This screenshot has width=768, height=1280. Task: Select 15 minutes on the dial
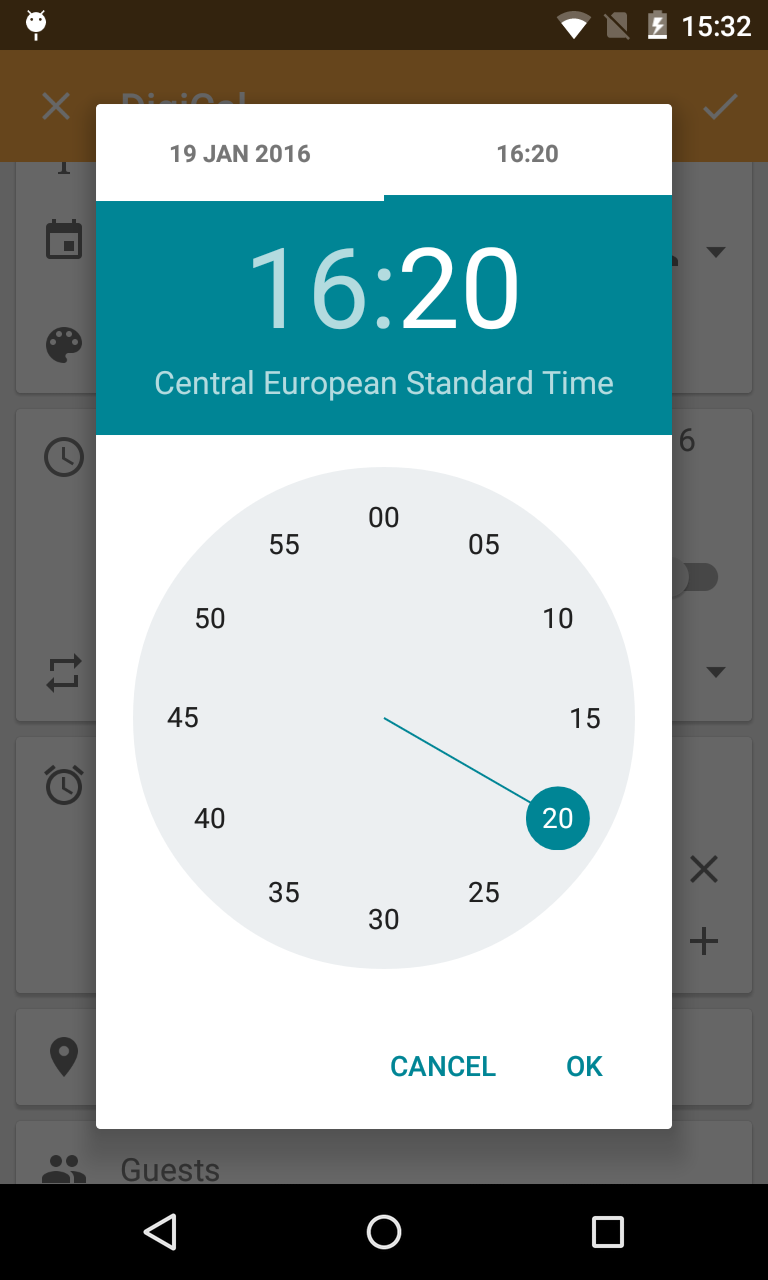[585, 718]
